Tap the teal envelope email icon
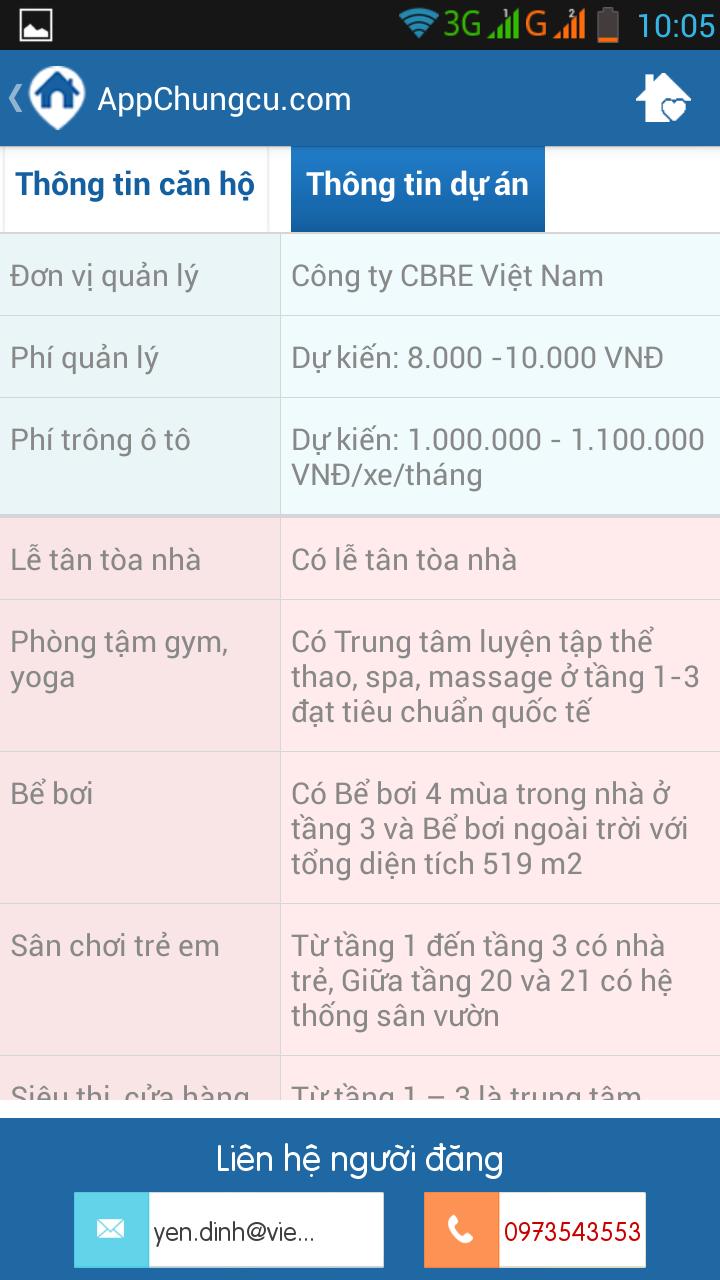The image size is (720, 1280). tap(110, 1228)
